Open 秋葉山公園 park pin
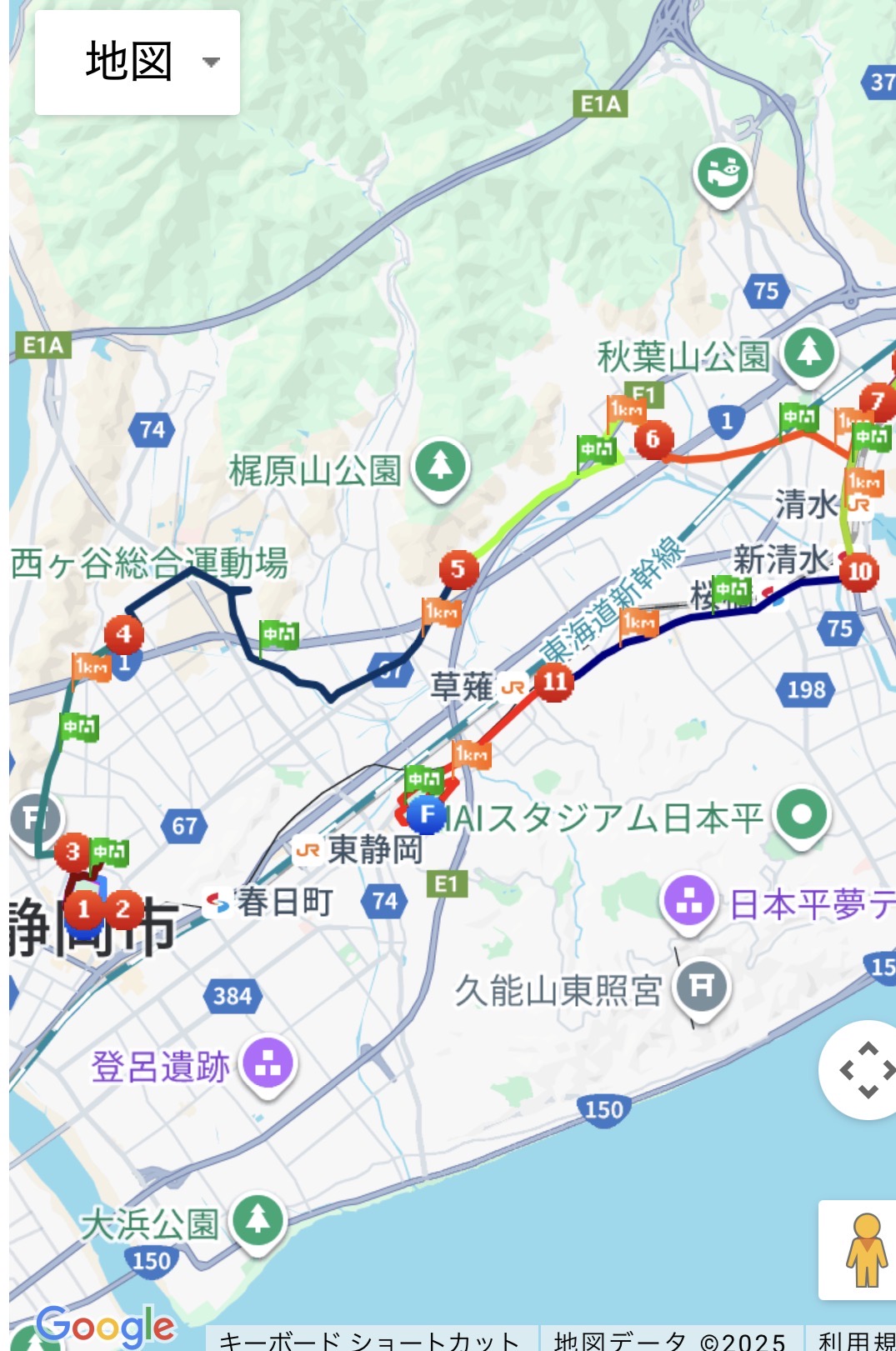 pos(808,353)
